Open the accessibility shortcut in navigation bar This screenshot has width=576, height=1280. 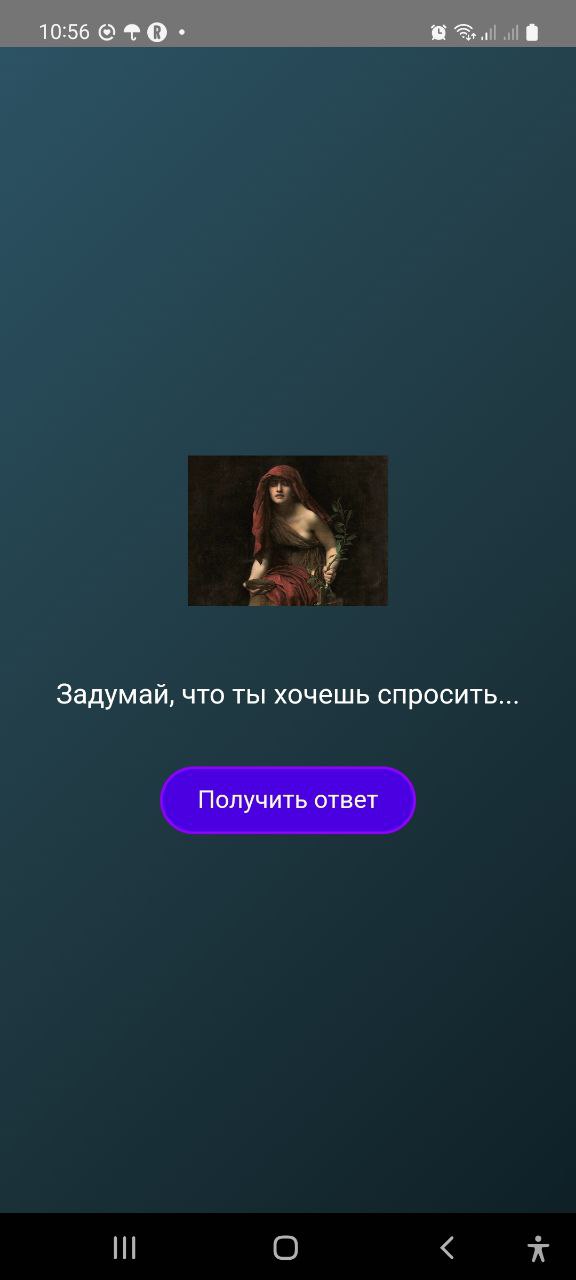tap(538, 1247)
